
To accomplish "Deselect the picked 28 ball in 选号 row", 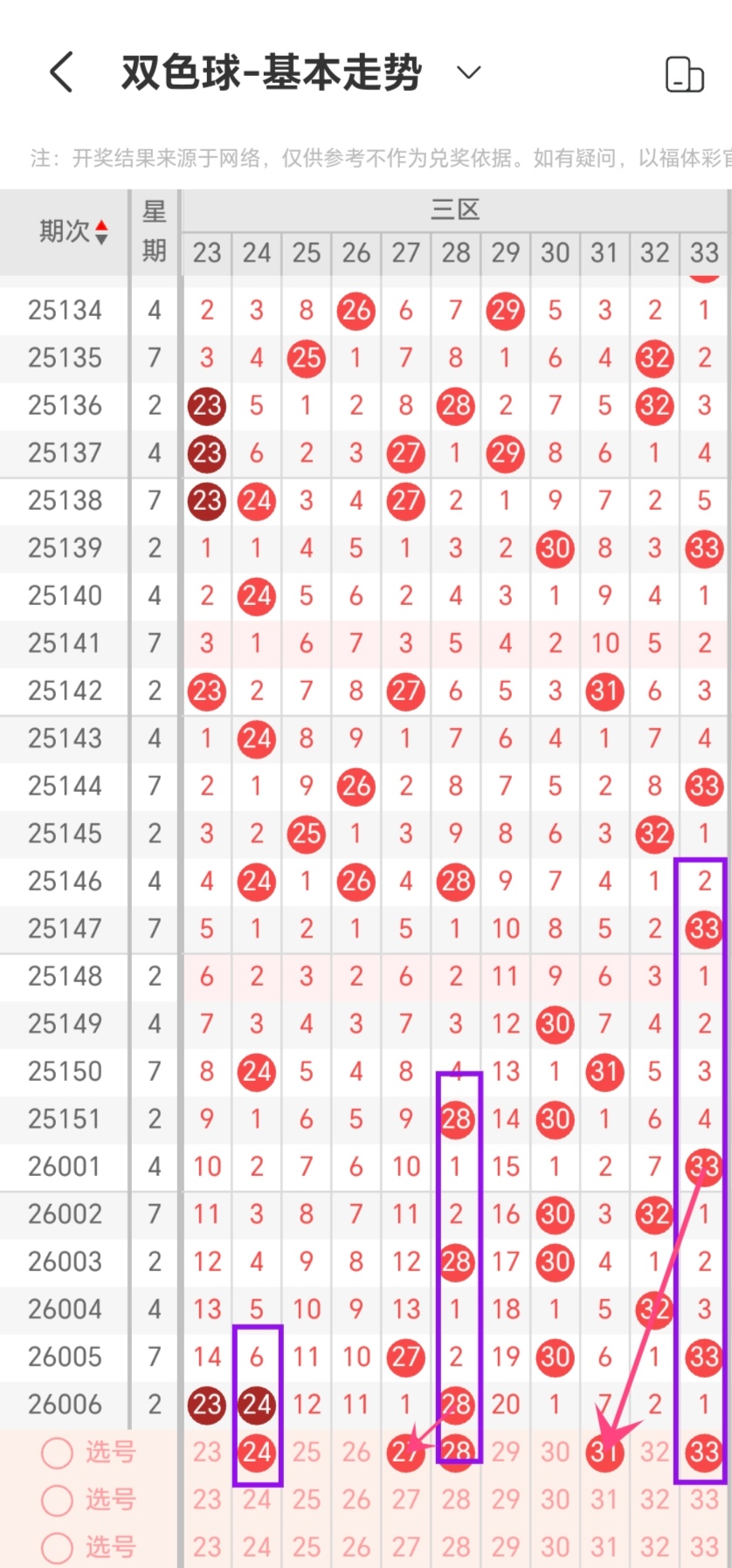I will [456, 1452].
